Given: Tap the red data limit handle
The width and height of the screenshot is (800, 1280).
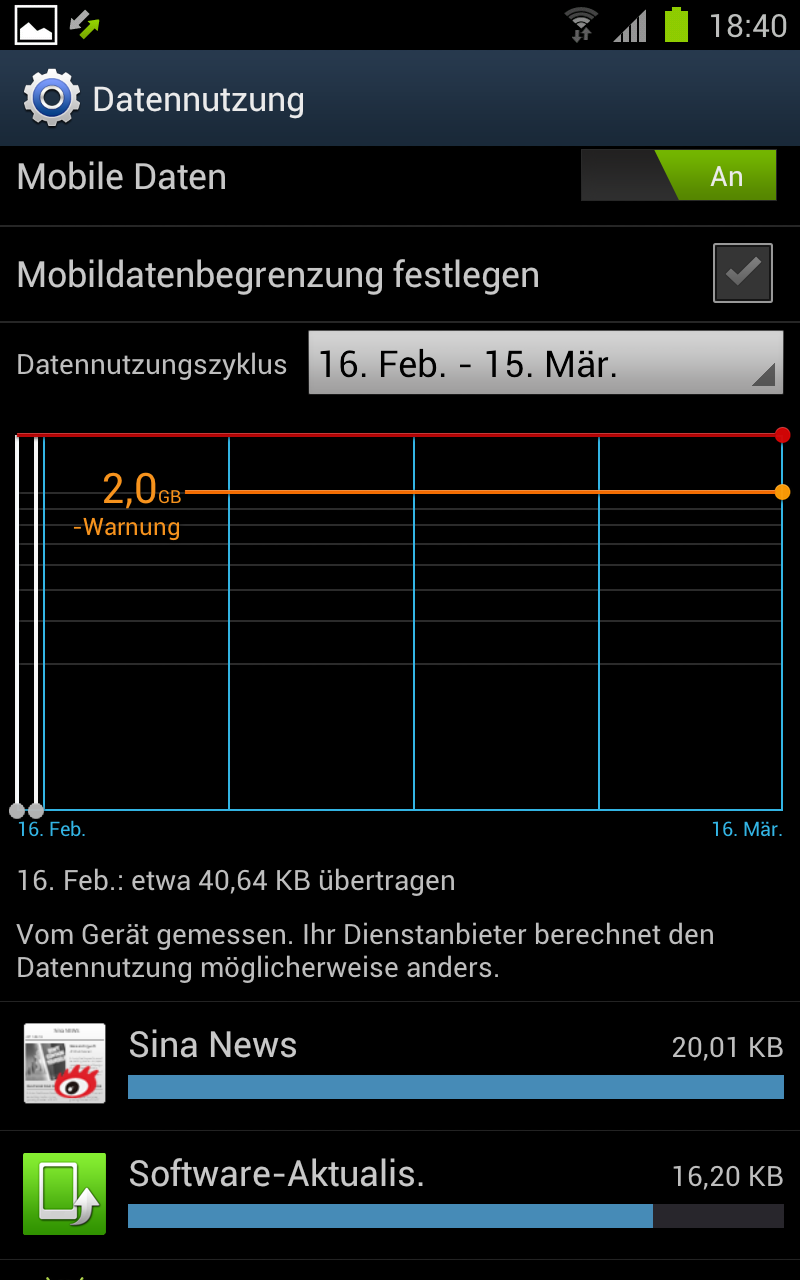Looking at the screenshot, I should (x=782, y=435).
